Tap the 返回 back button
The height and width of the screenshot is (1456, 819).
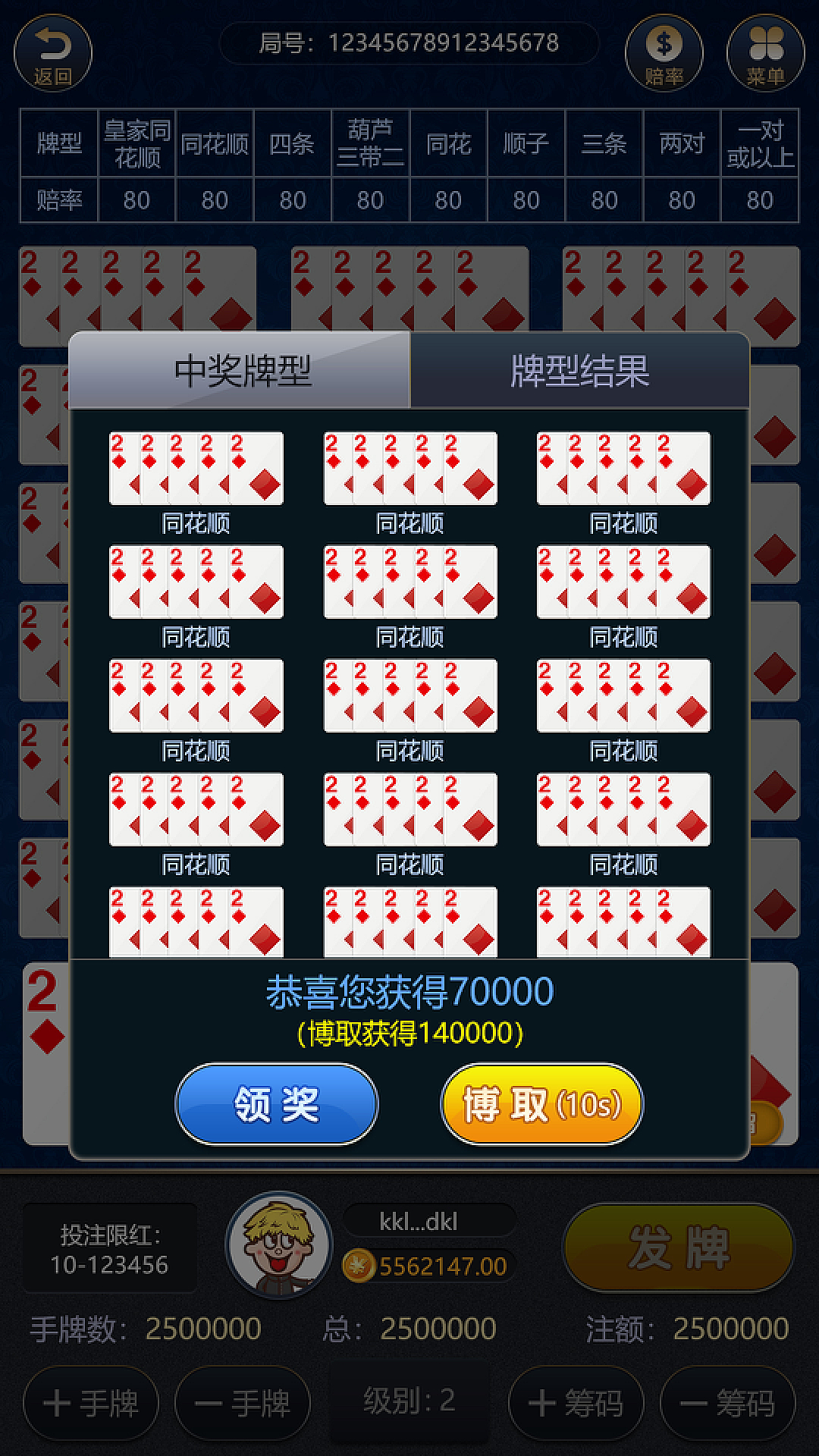pyautogui.click(x=53, y=54)
